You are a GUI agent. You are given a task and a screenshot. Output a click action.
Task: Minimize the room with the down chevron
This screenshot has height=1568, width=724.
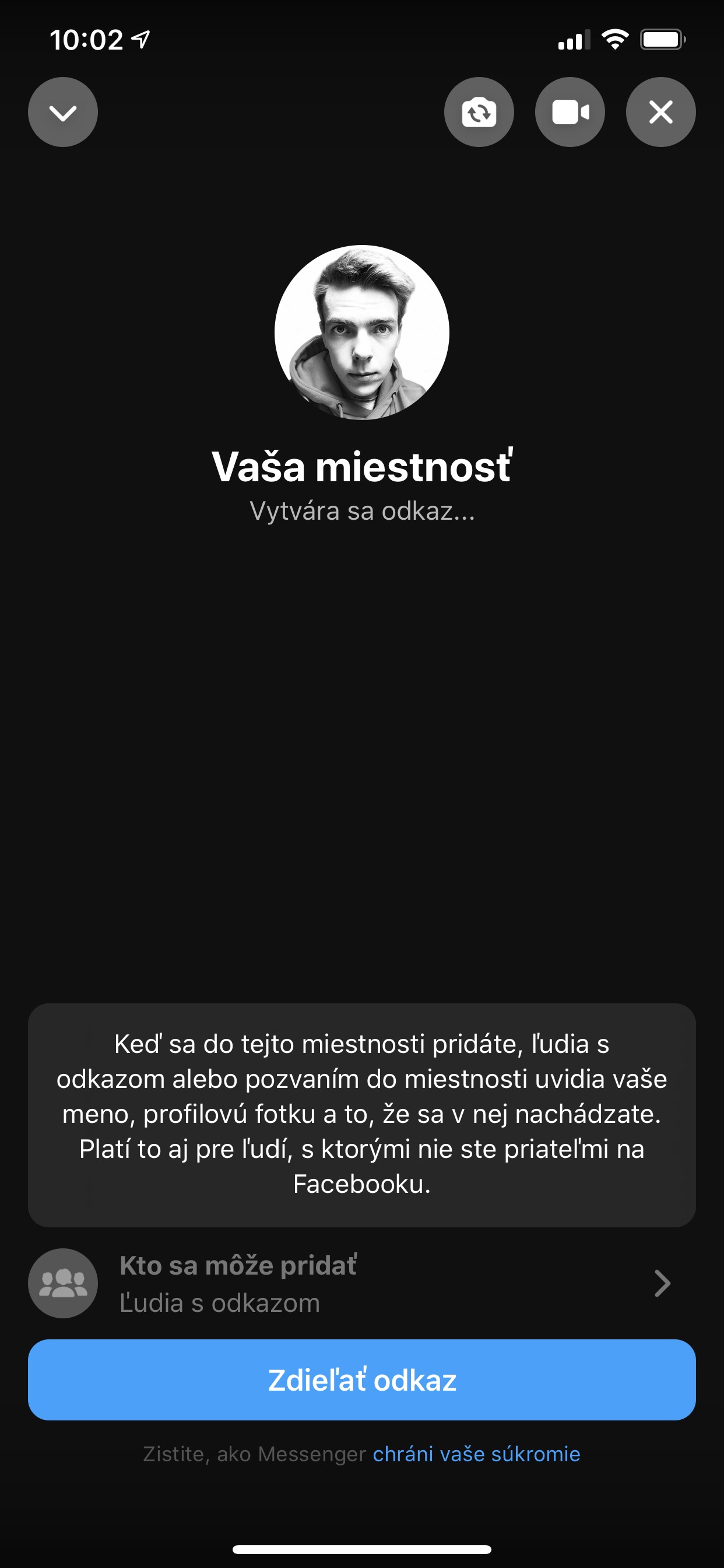tap(63, 112)
